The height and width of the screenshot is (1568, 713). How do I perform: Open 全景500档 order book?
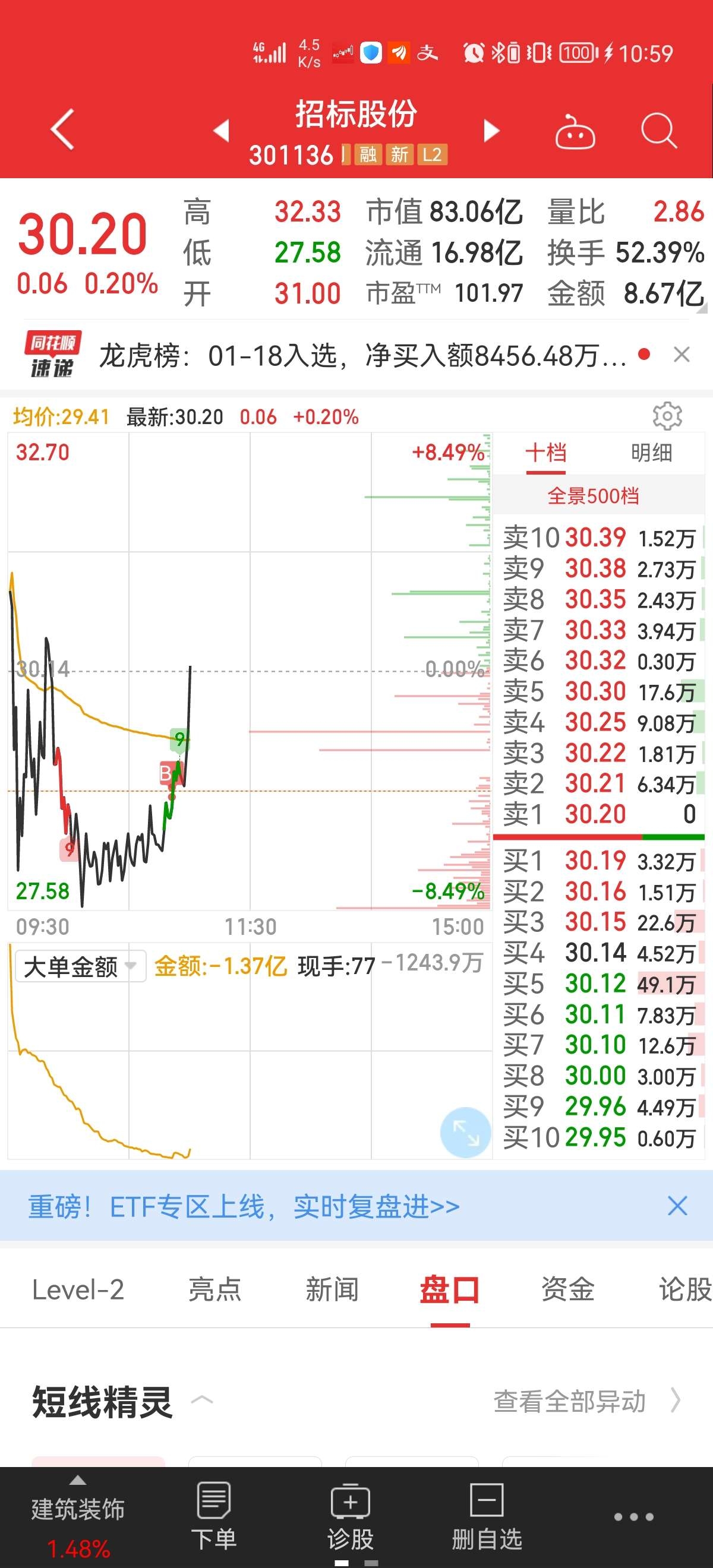593,496
